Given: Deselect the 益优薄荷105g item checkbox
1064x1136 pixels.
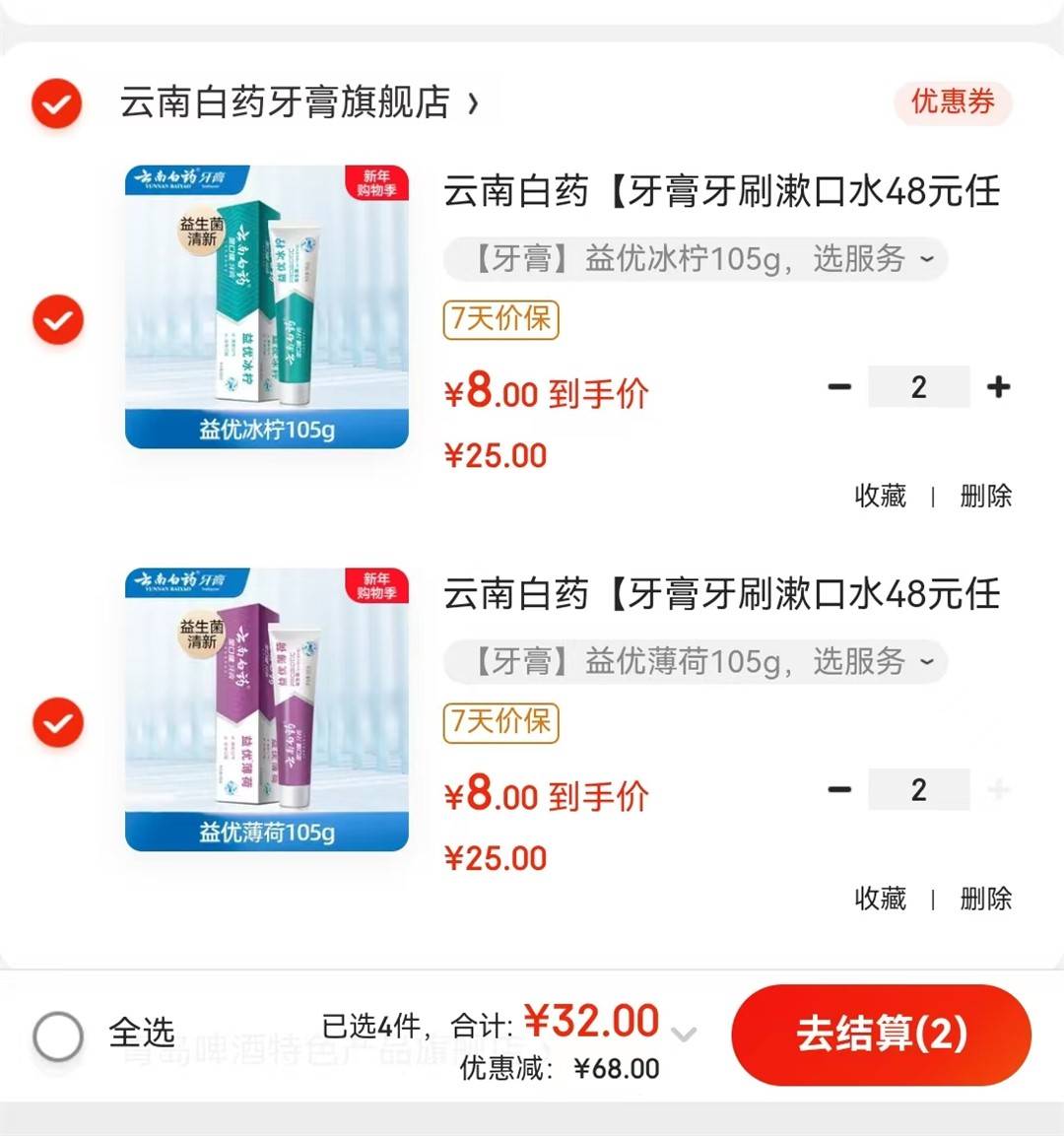Looking at the screenshot, I should coord(58,723).
